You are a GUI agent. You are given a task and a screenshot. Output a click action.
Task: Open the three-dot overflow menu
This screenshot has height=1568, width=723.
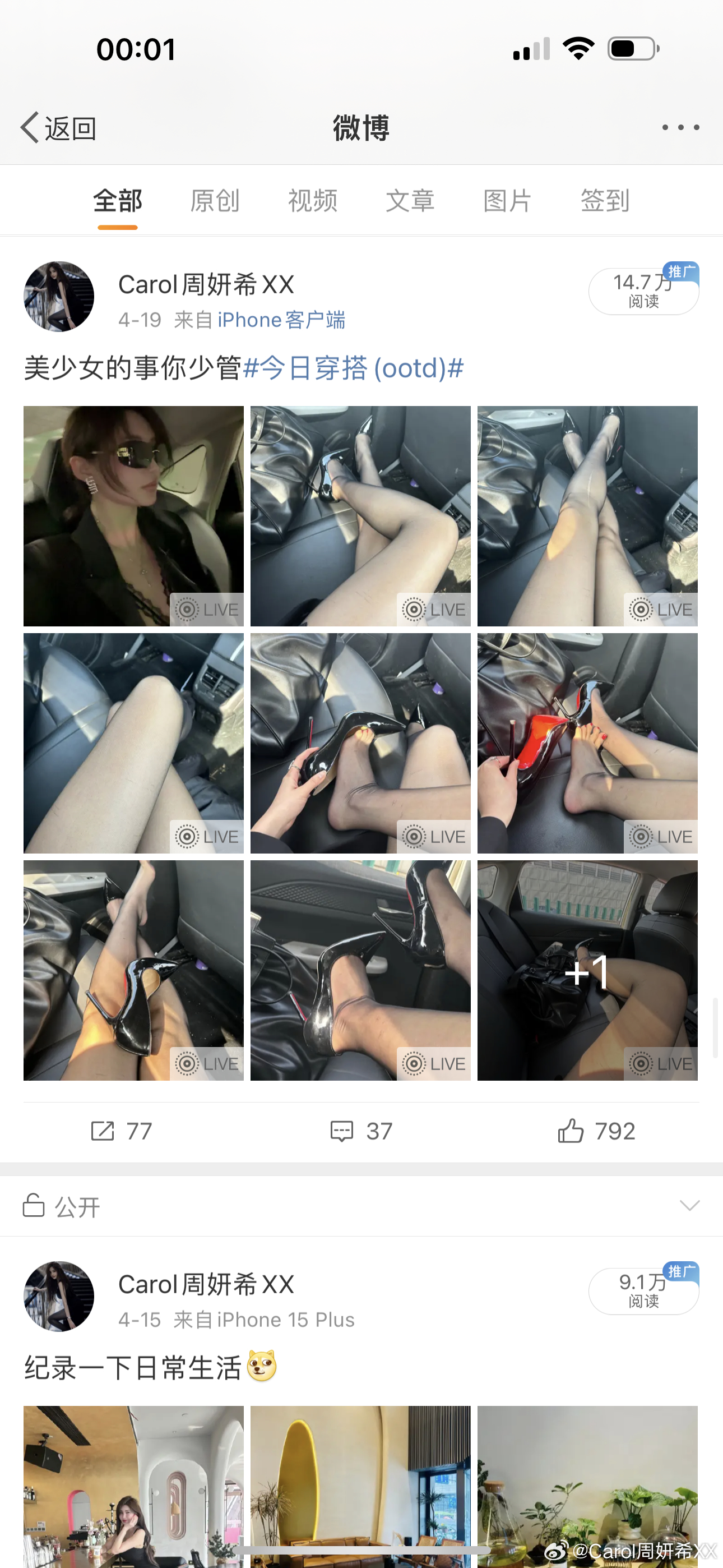pos(680,127)
